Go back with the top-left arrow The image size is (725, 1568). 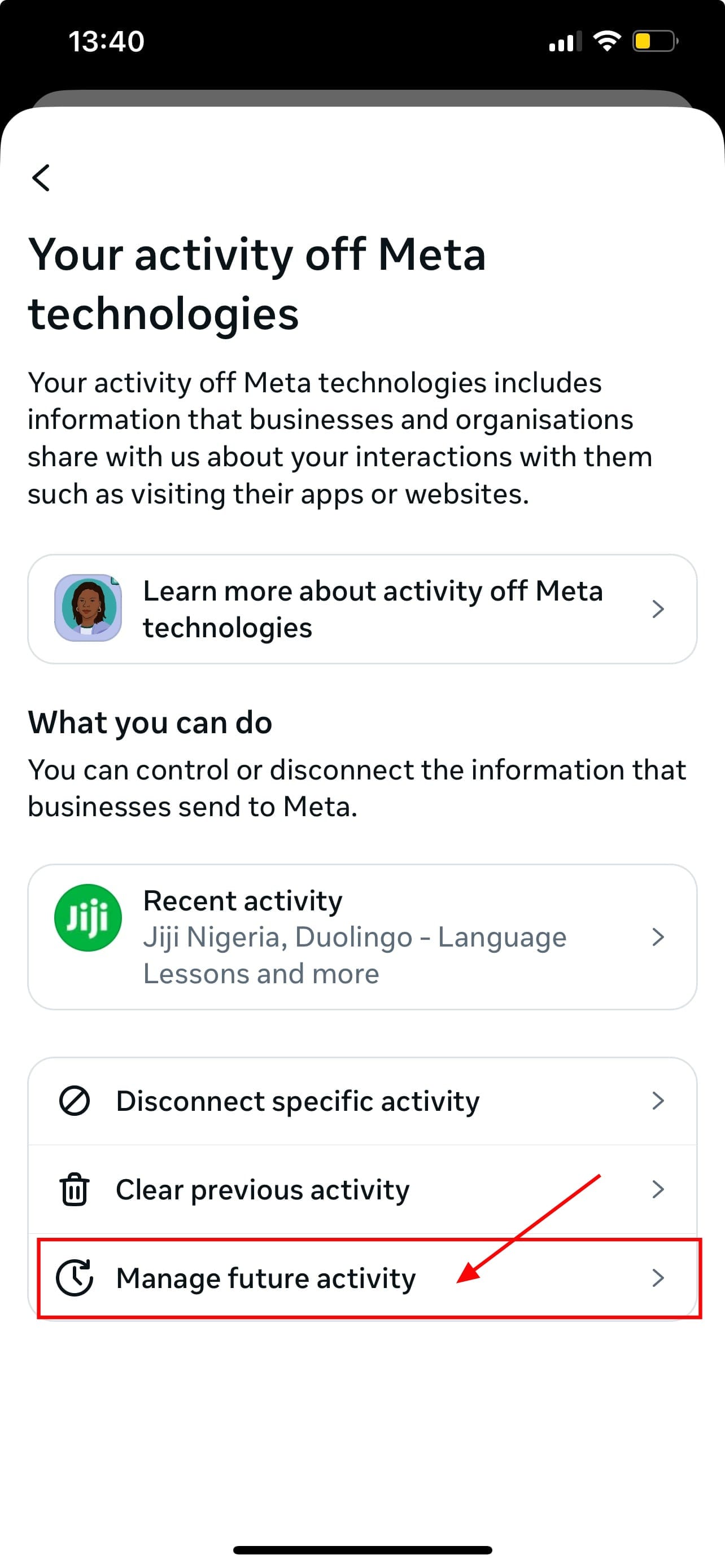41,178
